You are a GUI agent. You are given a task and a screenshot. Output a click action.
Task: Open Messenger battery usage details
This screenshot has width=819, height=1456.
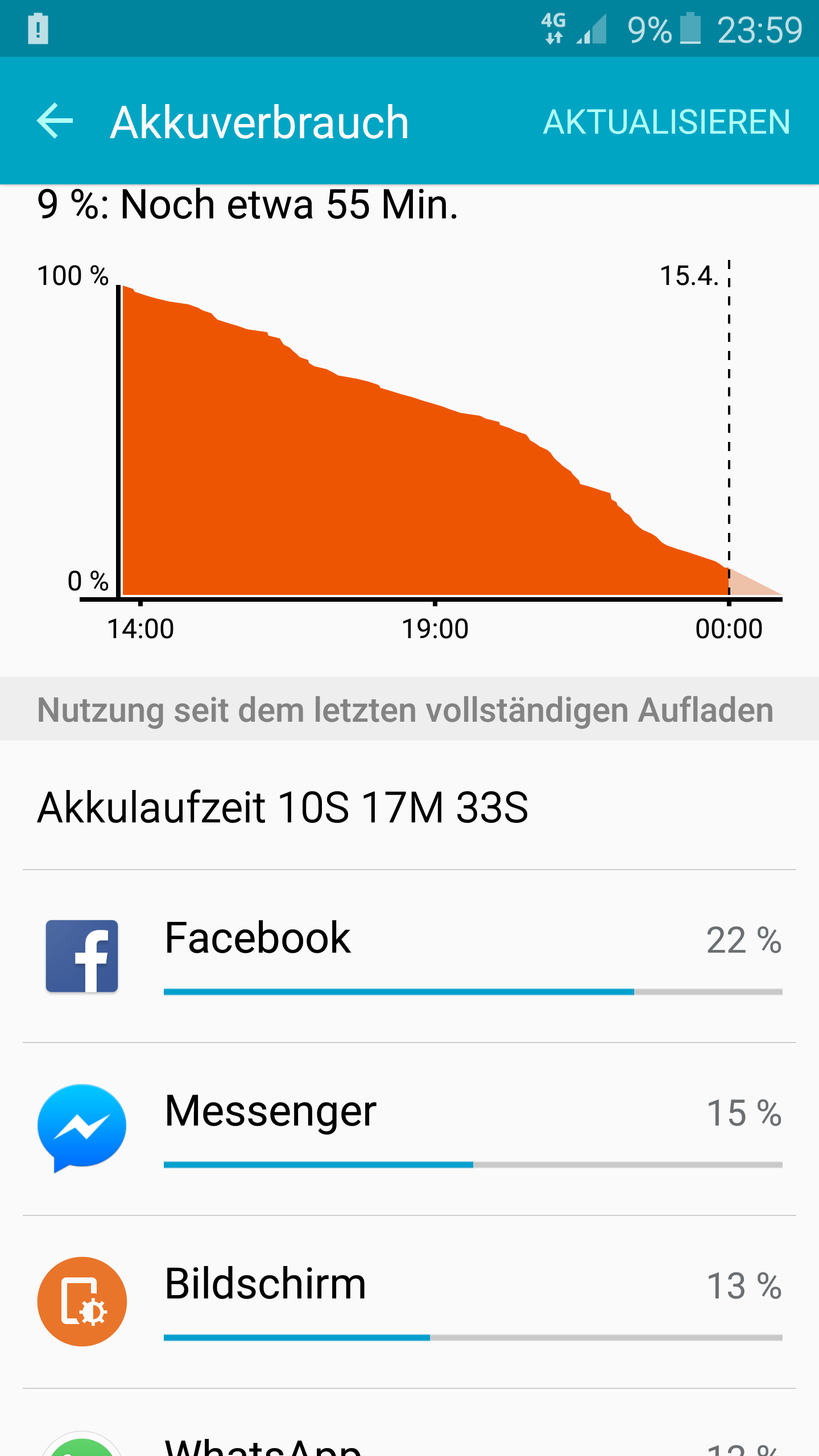(409, 1129)
